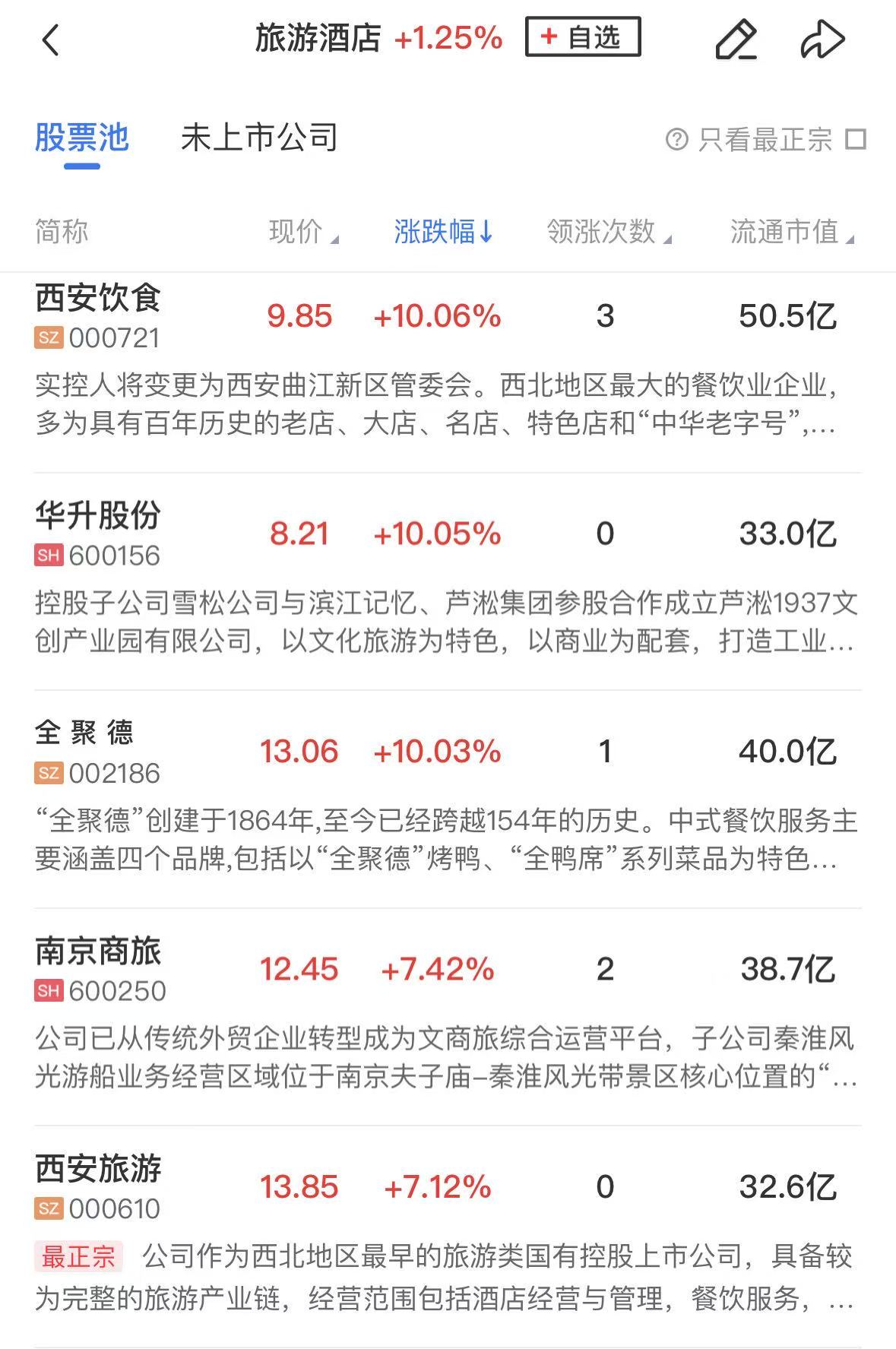The height and width of the screenshot is (1349, 896).
Task: Sort stocks by 流通市值
Action: click(790, 232)
